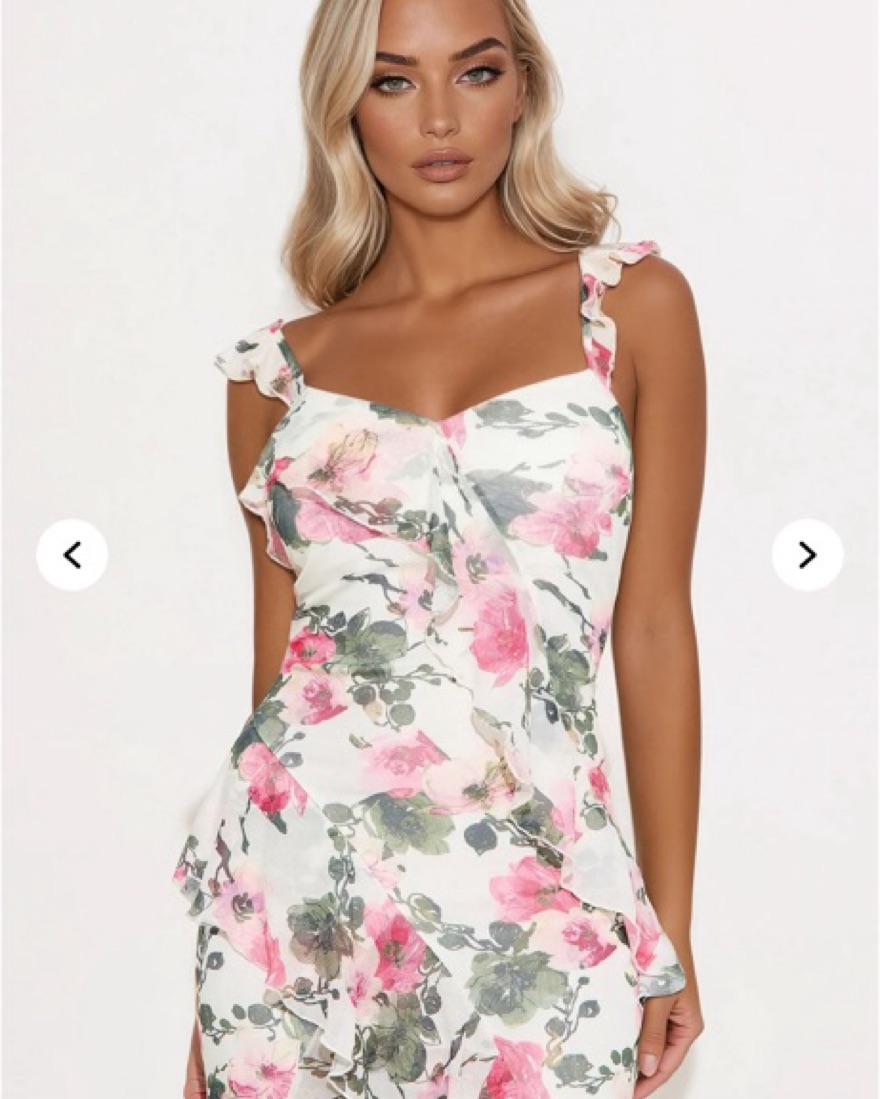Go to the next product photo
The height and width of the screenshot is (1099, 880).
pyautogui.click(x=807, y=555)
